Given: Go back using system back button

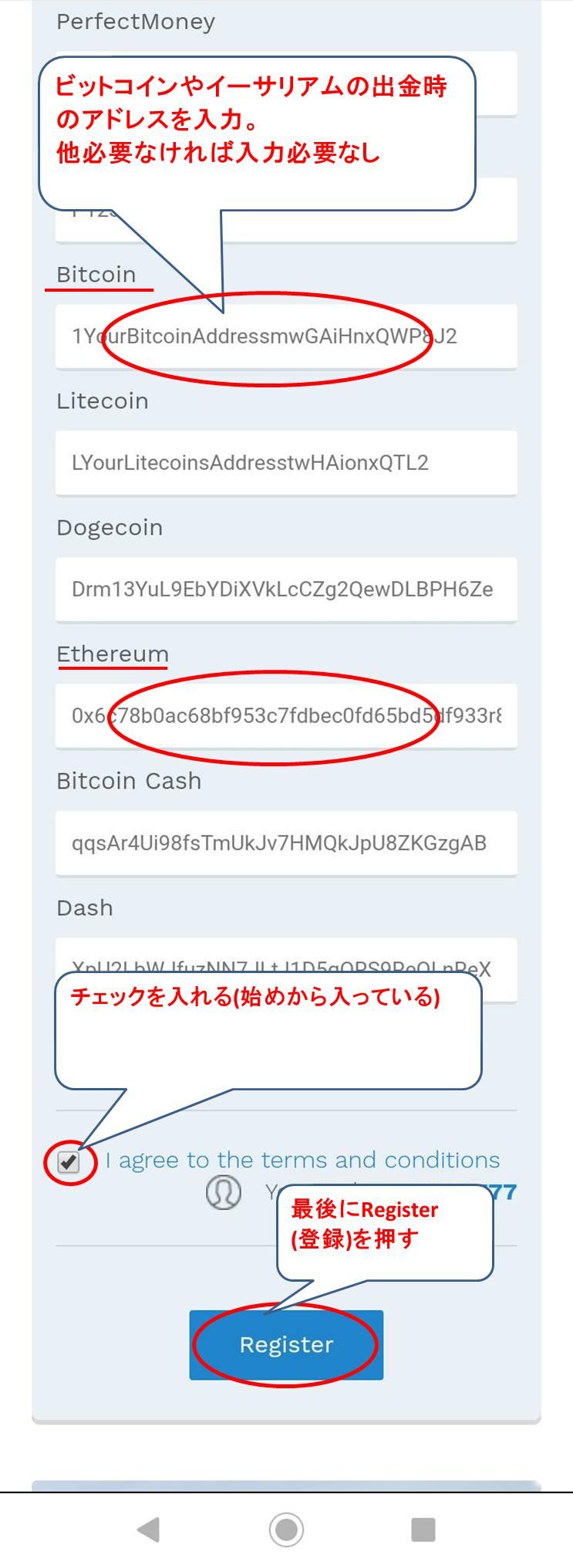Looking at the screenshot, I should pos(148,1529).
